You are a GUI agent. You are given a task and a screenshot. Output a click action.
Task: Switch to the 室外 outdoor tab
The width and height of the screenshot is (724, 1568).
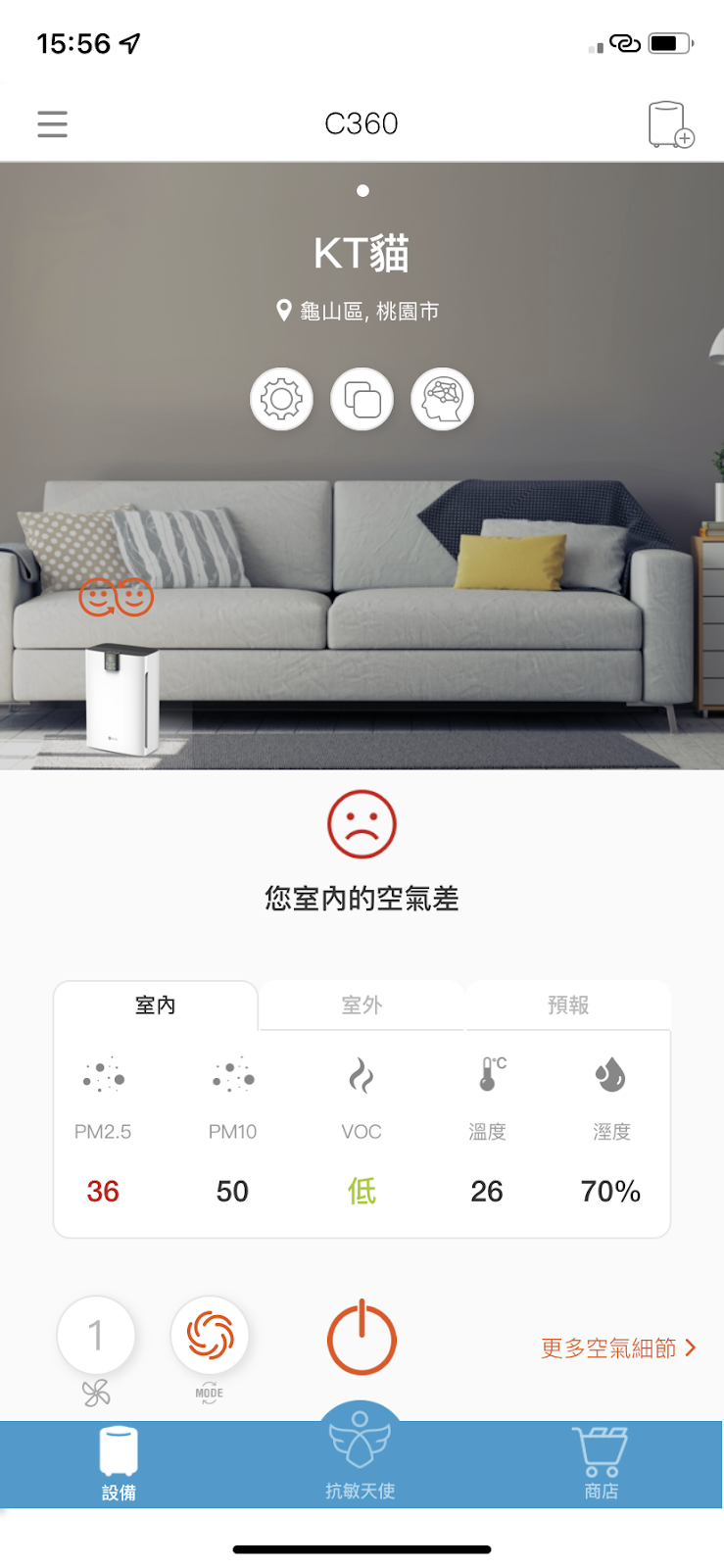362,1004
